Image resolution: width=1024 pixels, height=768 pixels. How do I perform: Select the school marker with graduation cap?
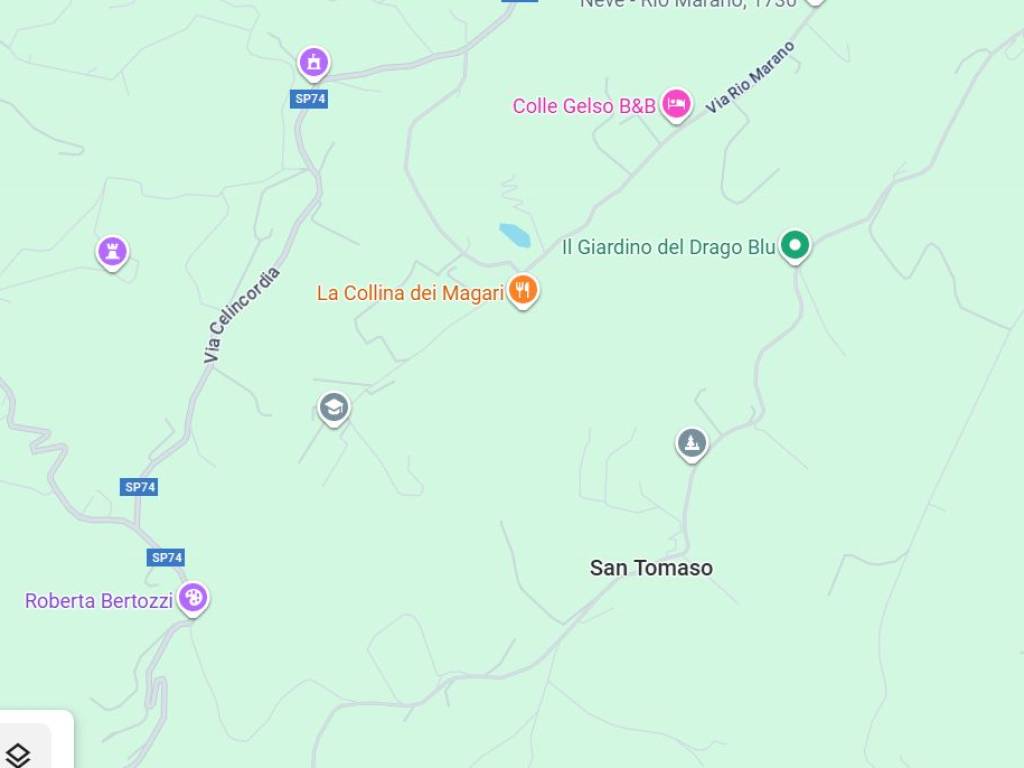(x=334, y=407)
